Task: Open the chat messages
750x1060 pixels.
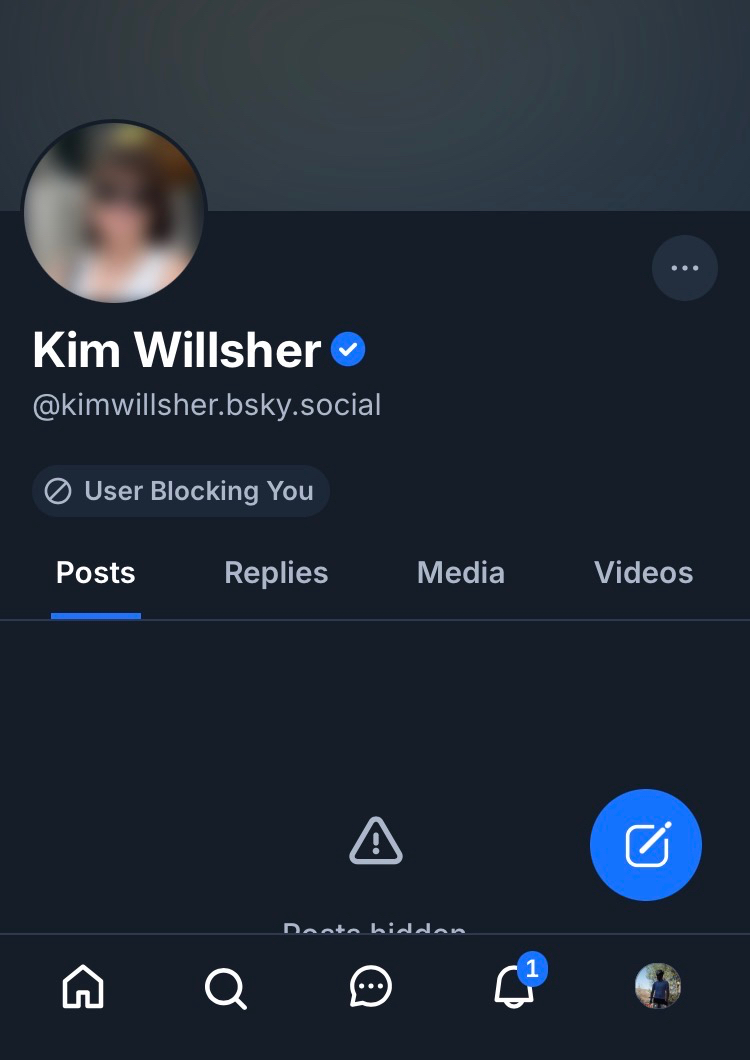Action: (x=371, y=988)
